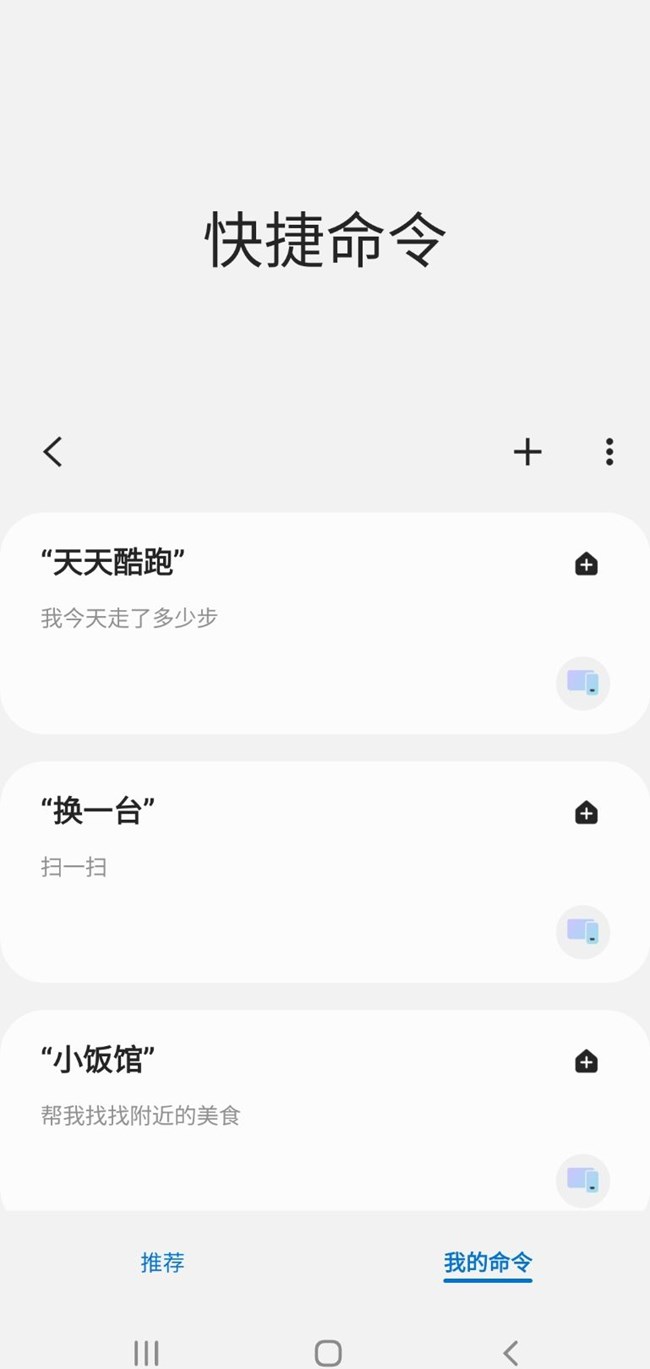Go back using the app bar arrow
Image resolution: width=650 pixels, height=1369 pixels.
tap(53, 452)
